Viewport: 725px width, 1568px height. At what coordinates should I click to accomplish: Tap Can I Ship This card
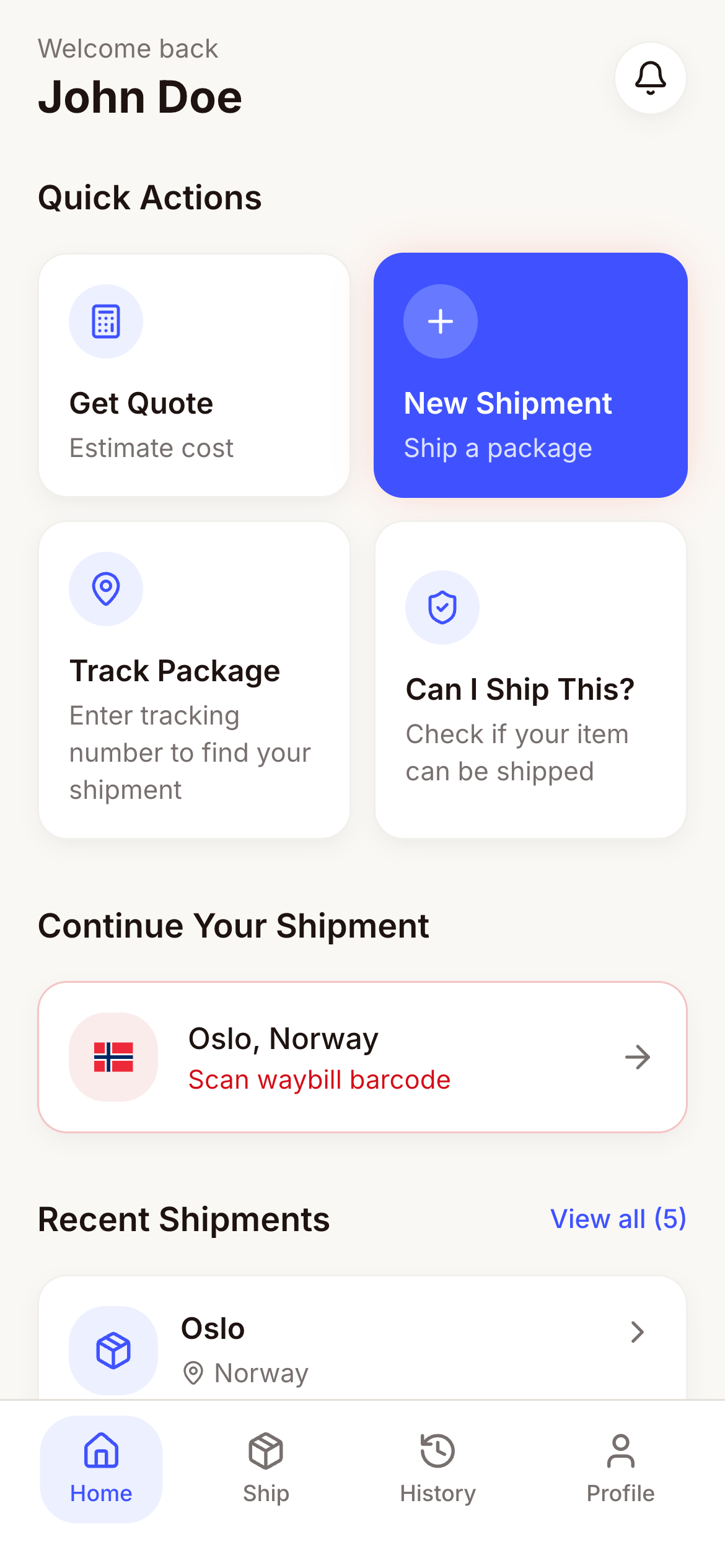(x=530, y=679)
